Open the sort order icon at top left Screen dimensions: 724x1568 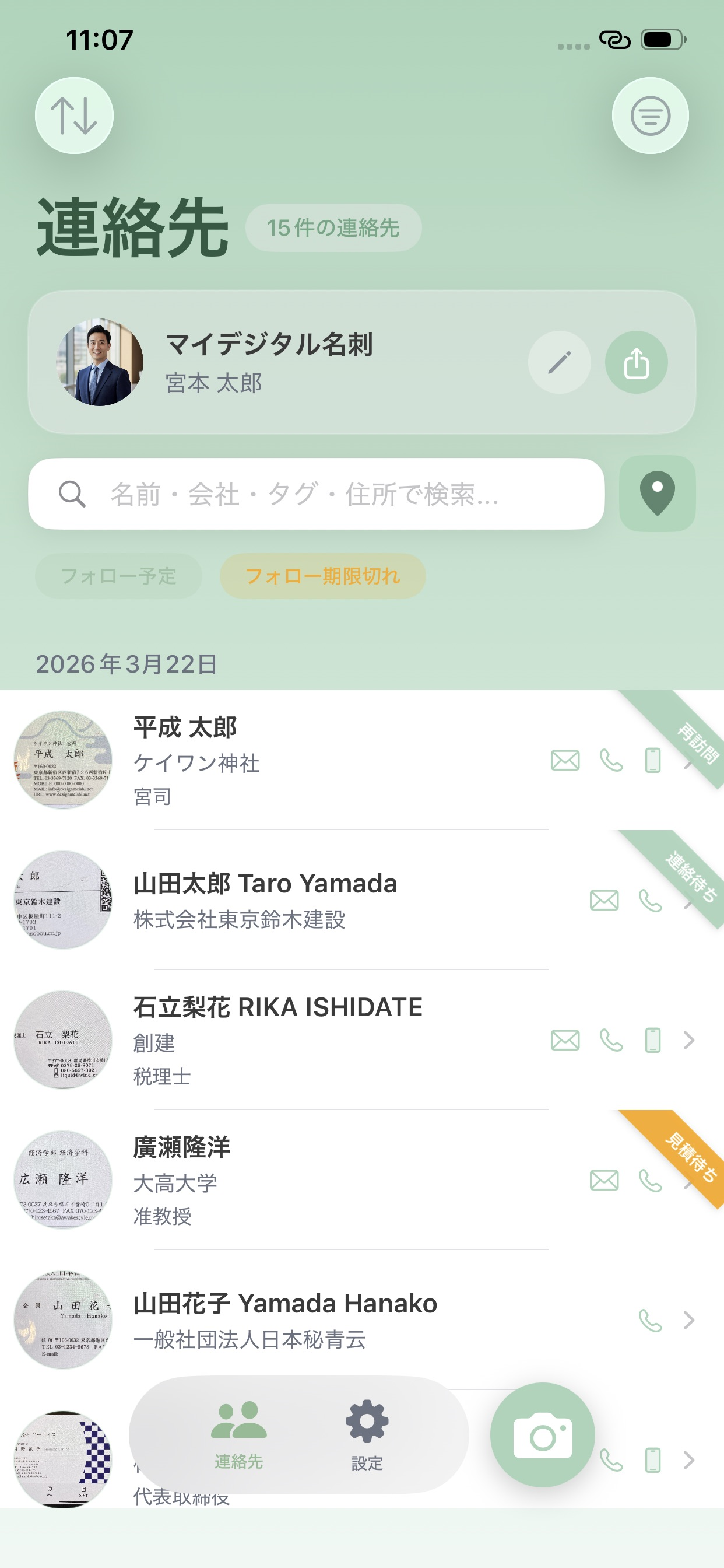click(x=74, y=115)
